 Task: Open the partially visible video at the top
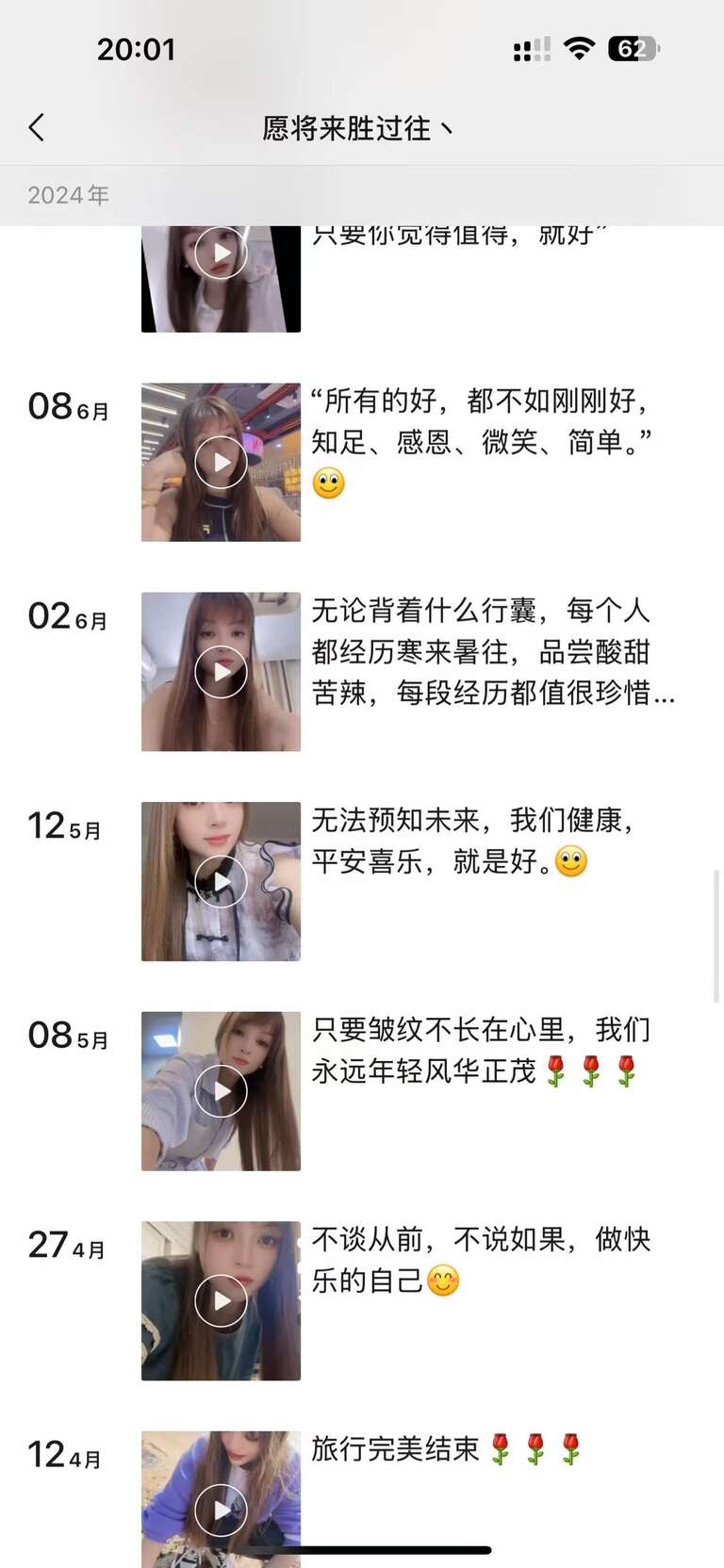[x=221, y=273]
